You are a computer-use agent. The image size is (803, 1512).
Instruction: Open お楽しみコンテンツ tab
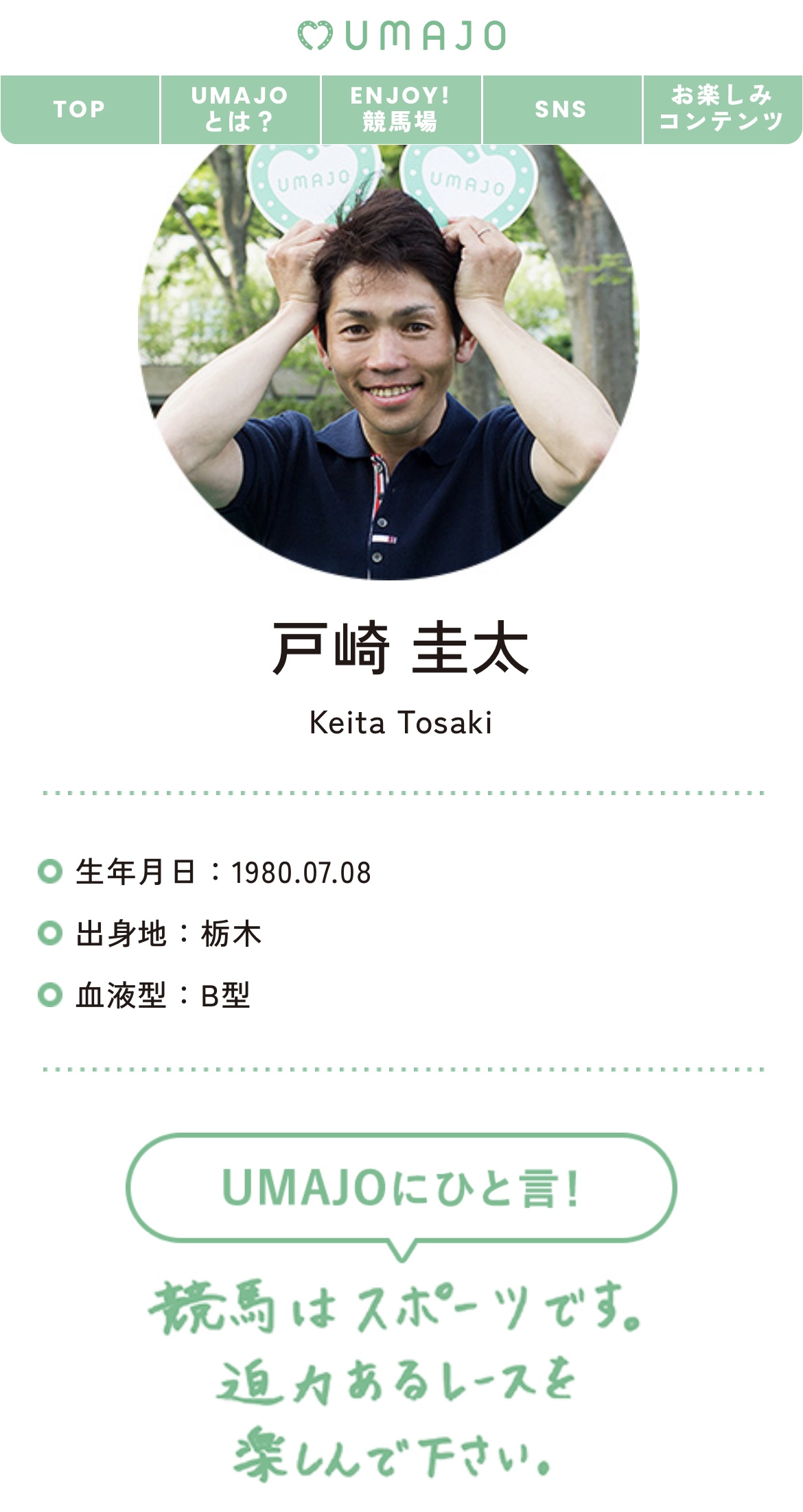tap(722, 110)
